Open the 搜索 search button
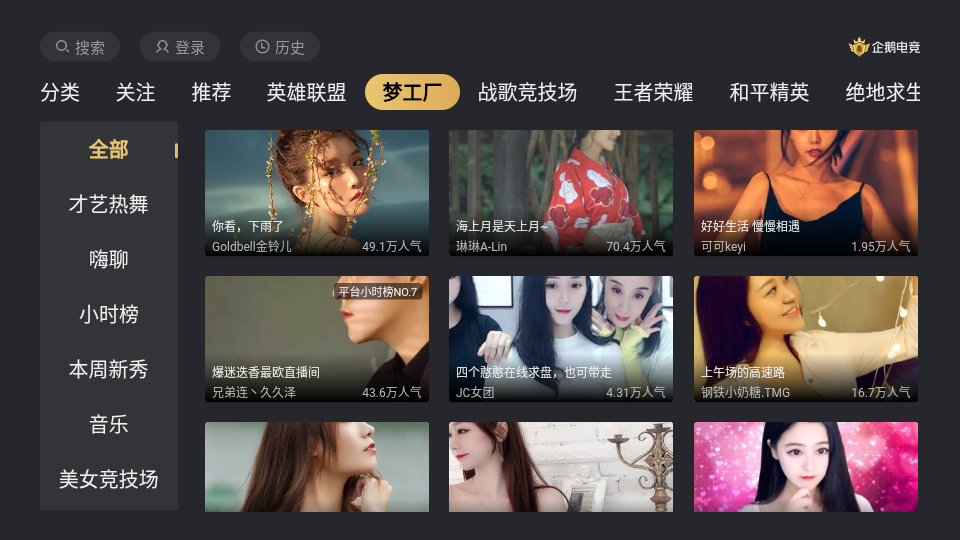The image size is (960, 540). click(80, 47)
